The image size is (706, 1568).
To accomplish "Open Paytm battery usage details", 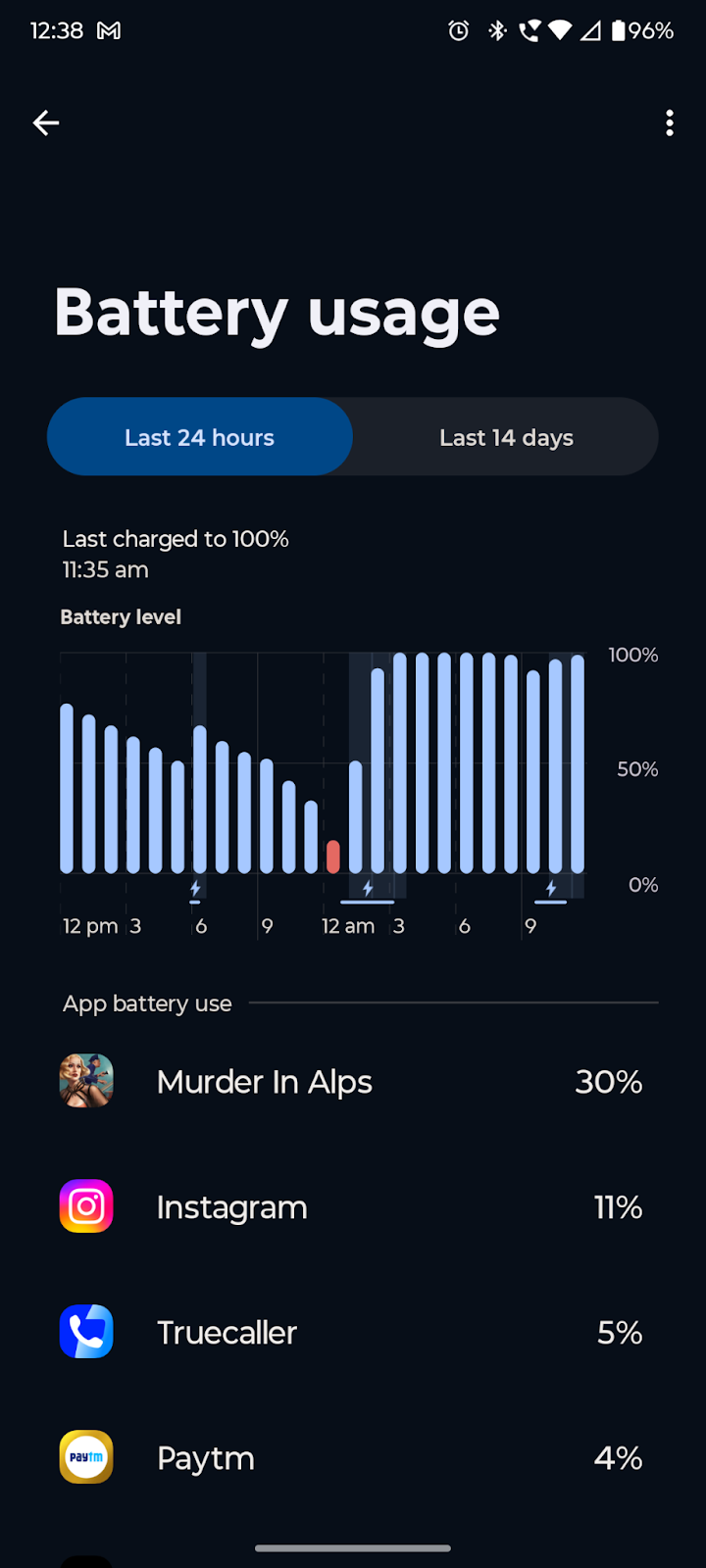I will (x=353, y=1458).
